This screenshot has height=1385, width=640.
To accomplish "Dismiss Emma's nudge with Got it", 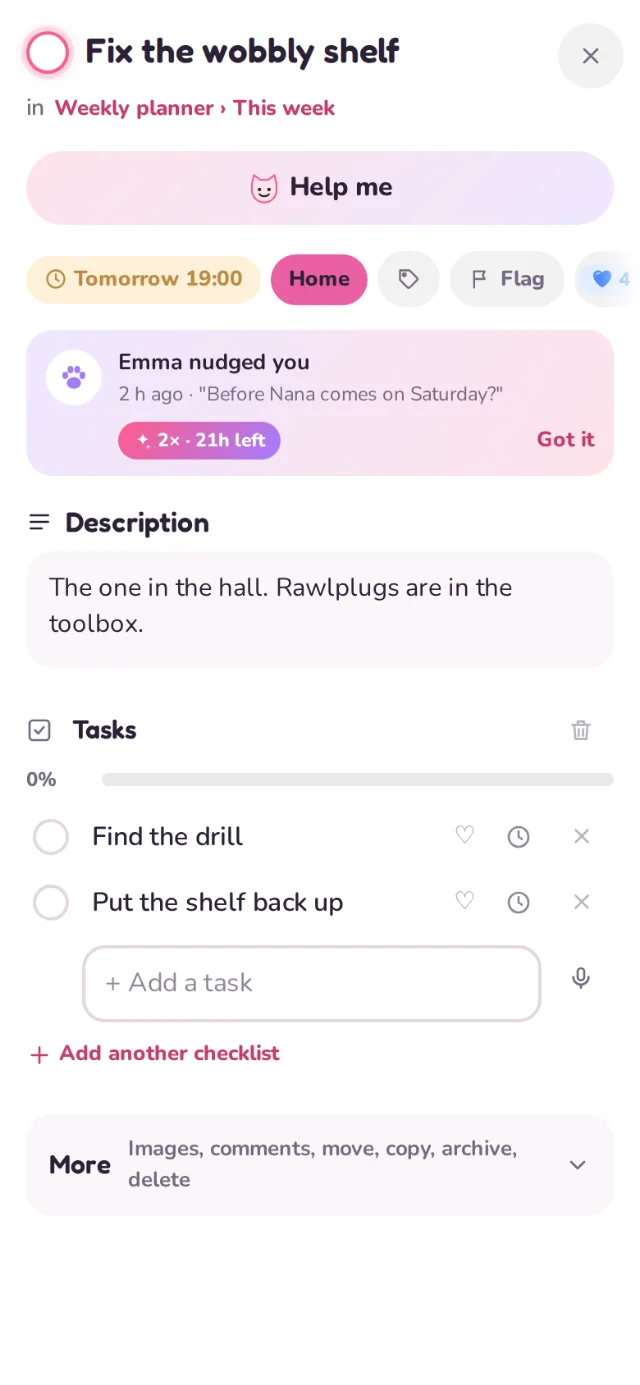I will click(x=566, y=439).
